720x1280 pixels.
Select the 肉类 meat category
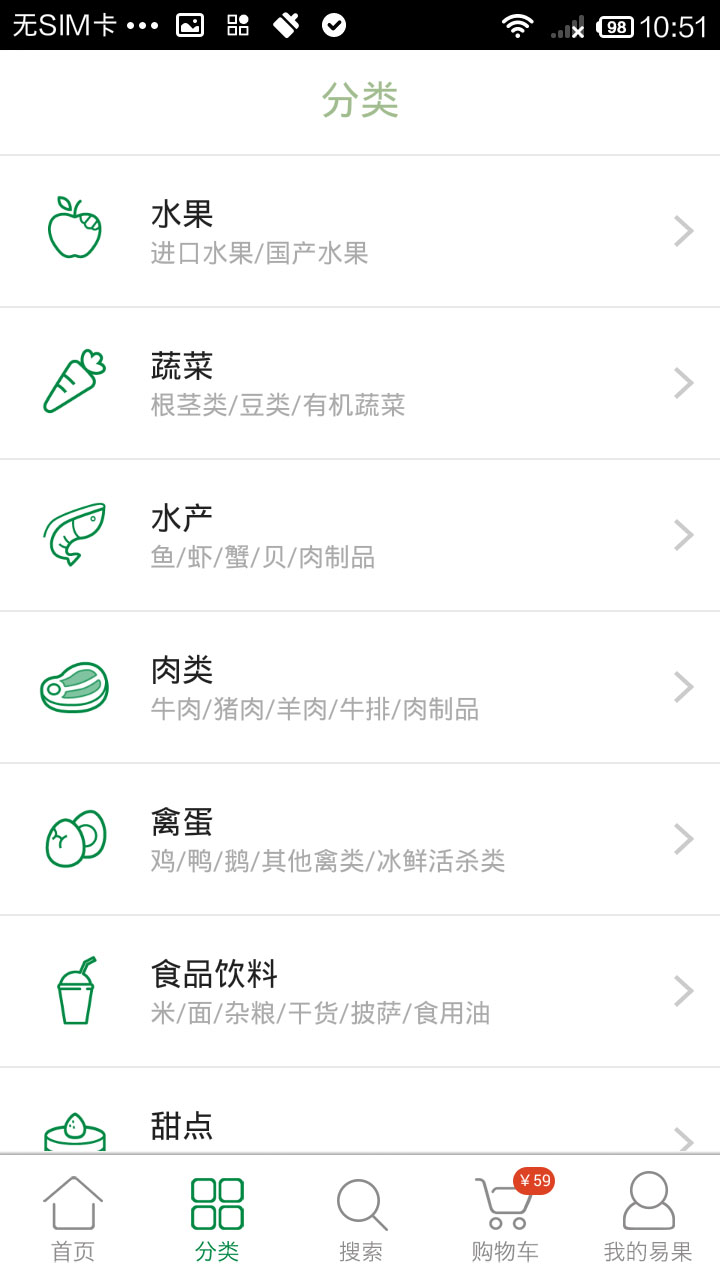(360, 687)
